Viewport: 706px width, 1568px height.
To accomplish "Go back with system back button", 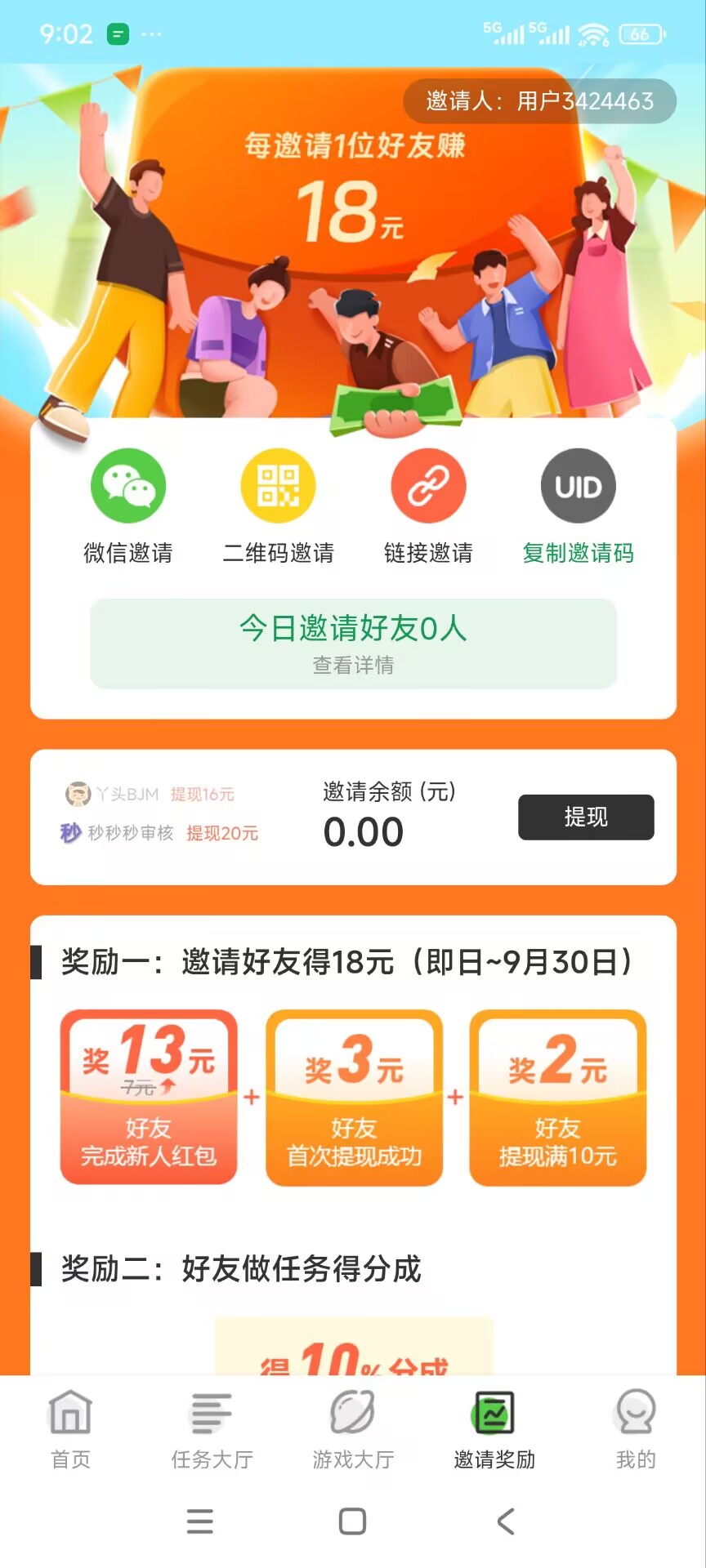I will [506, 1521].
